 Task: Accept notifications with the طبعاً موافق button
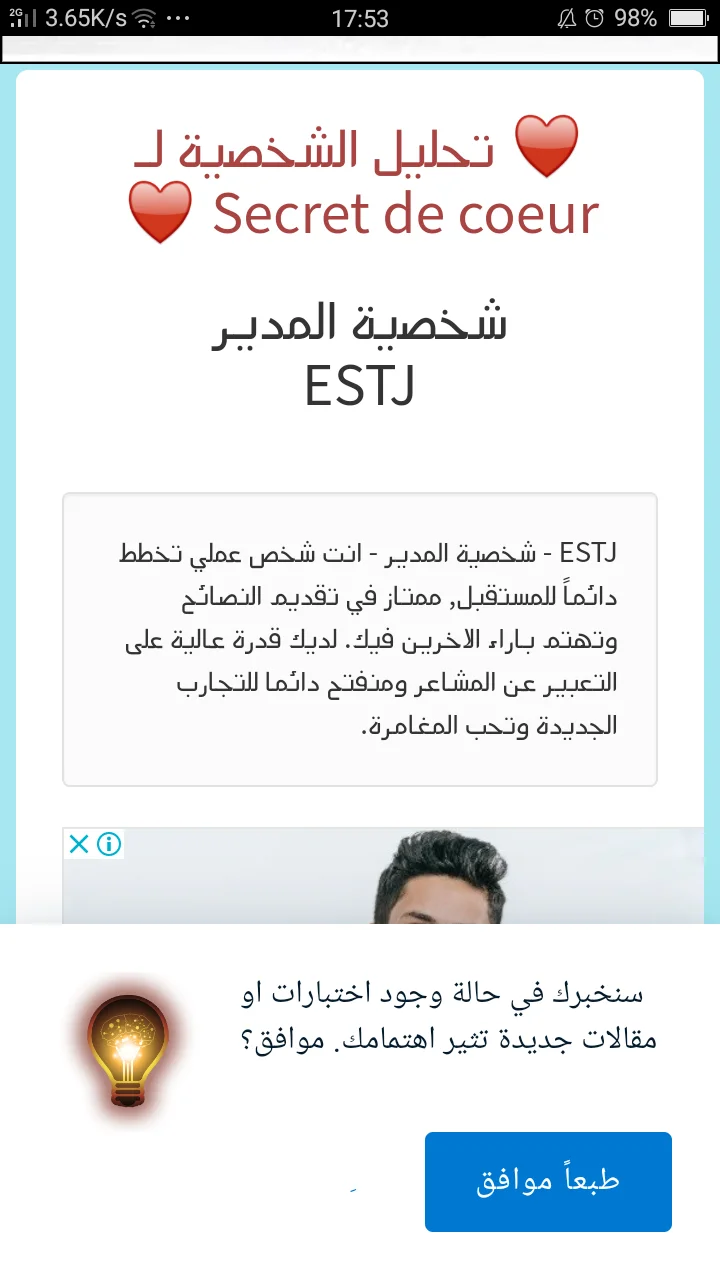(x=548, y=1181)
